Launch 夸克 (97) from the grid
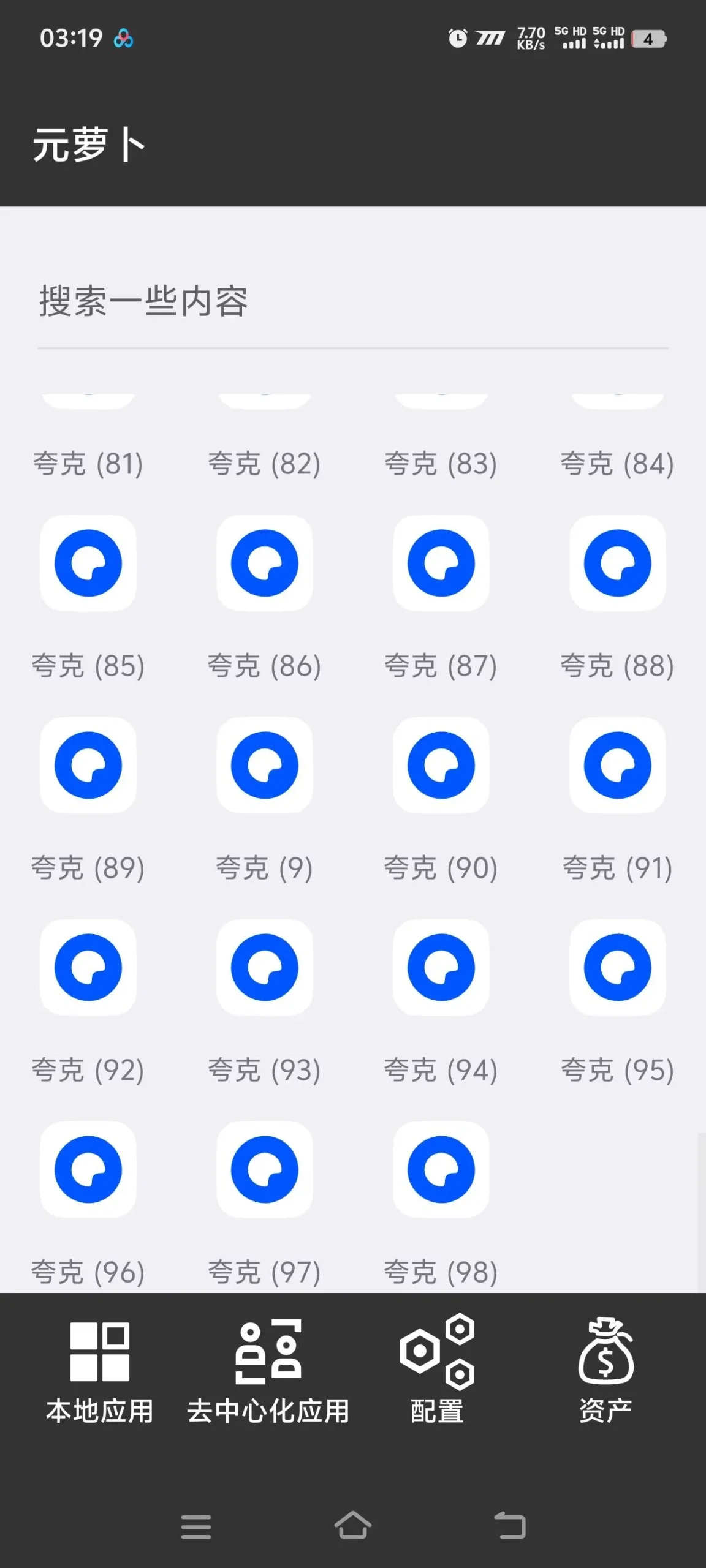The image size is (706, 1568). (265, 1170)
